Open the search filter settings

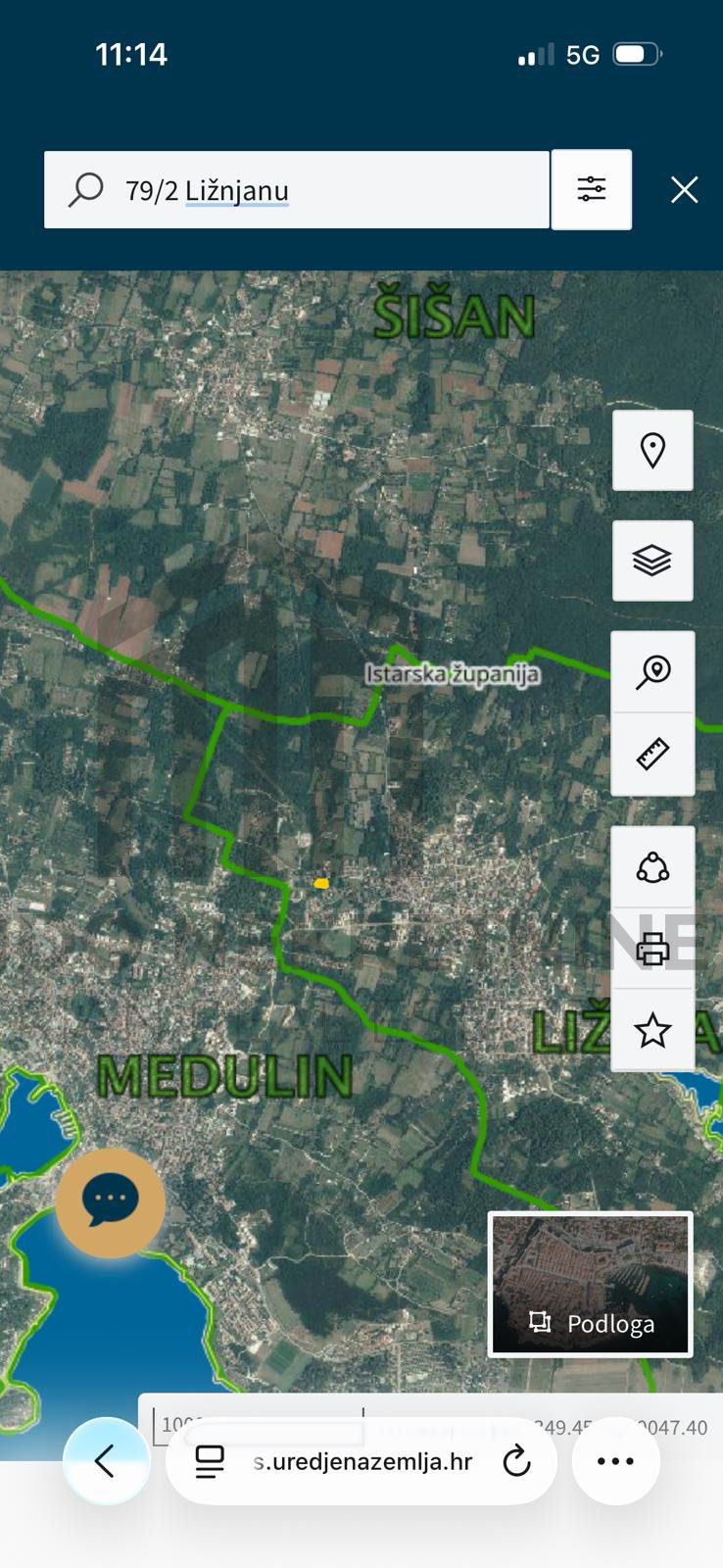tap(591, 189)
